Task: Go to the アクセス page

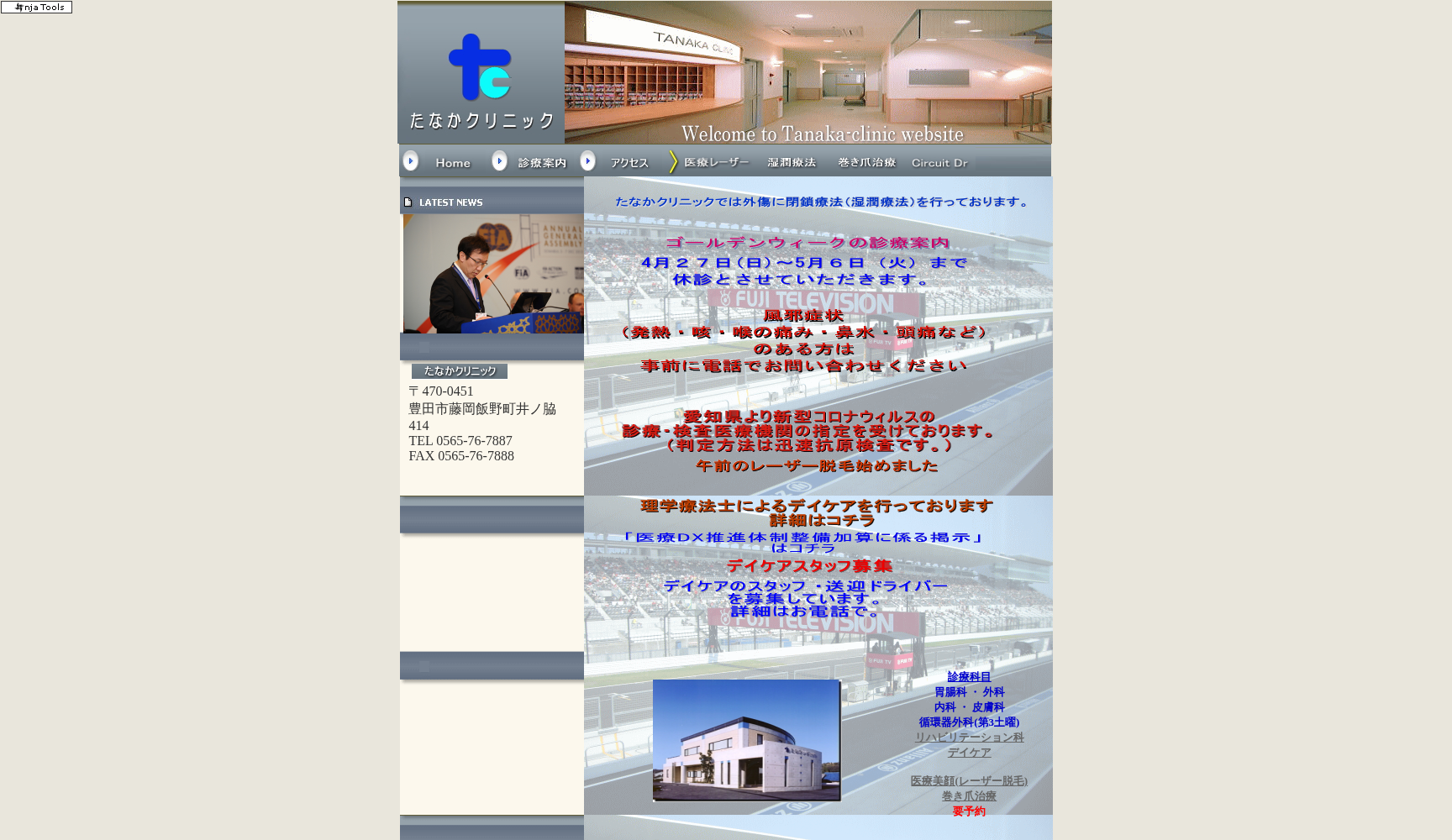Action: [629, 163]
